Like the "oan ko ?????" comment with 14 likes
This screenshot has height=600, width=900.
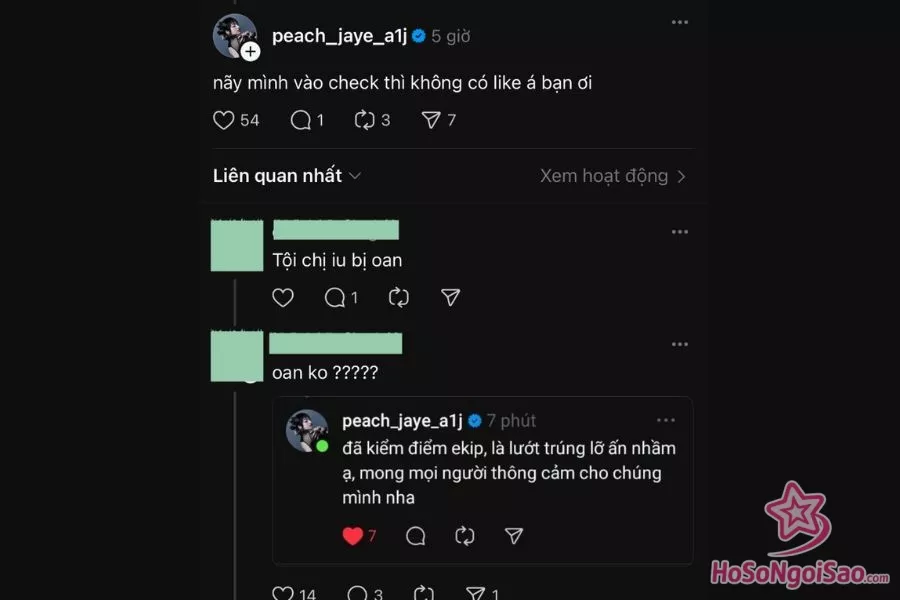coord(283,593)
